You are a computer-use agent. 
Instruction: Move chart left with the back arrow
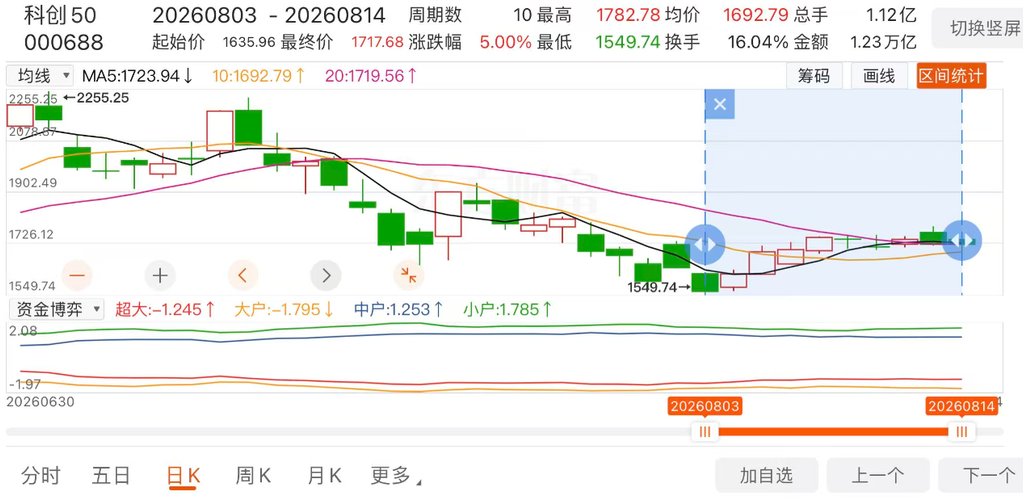pyautogui.click(x=243, y=275)
